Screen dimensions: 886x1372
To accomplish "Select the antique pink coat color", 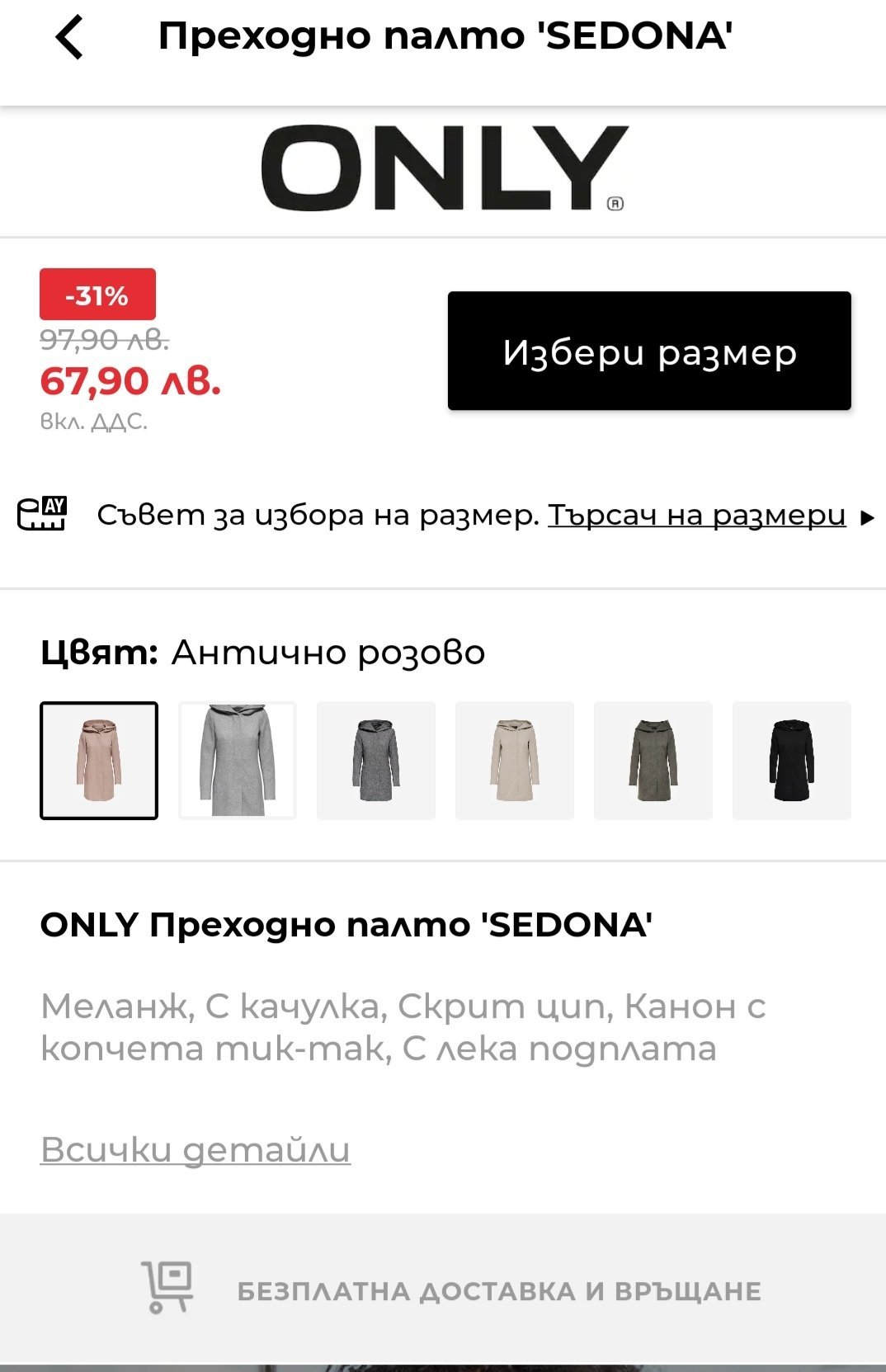I will point(99,761).
